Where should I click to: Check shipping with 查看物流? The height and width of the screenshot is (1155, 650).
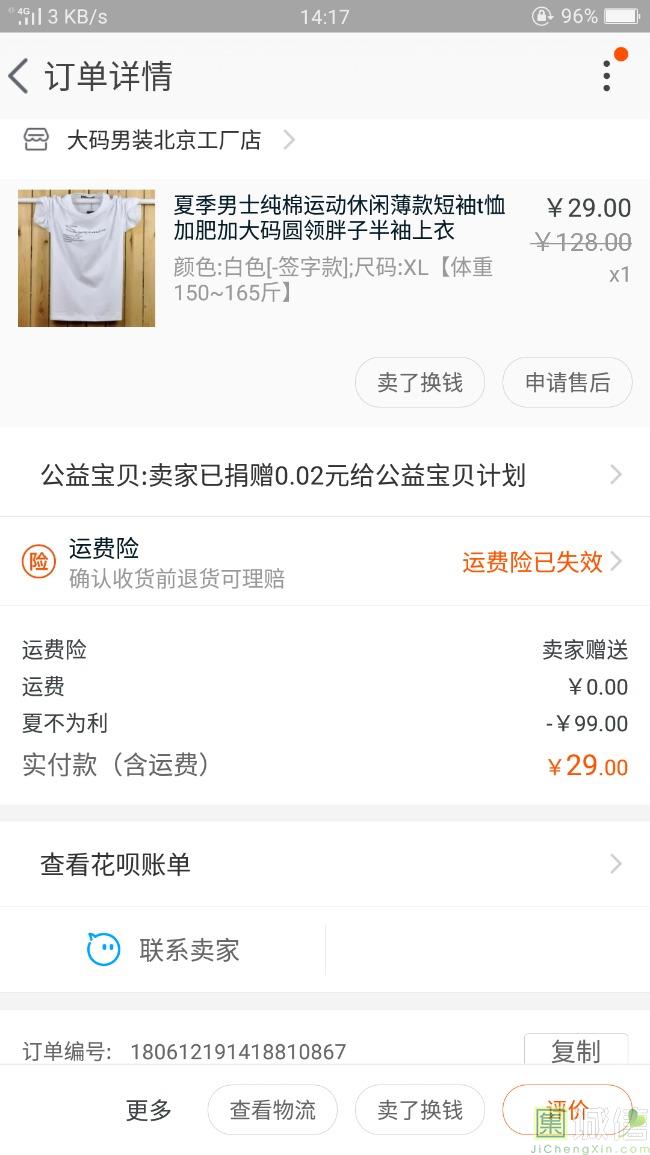[x=272, y=1110]
